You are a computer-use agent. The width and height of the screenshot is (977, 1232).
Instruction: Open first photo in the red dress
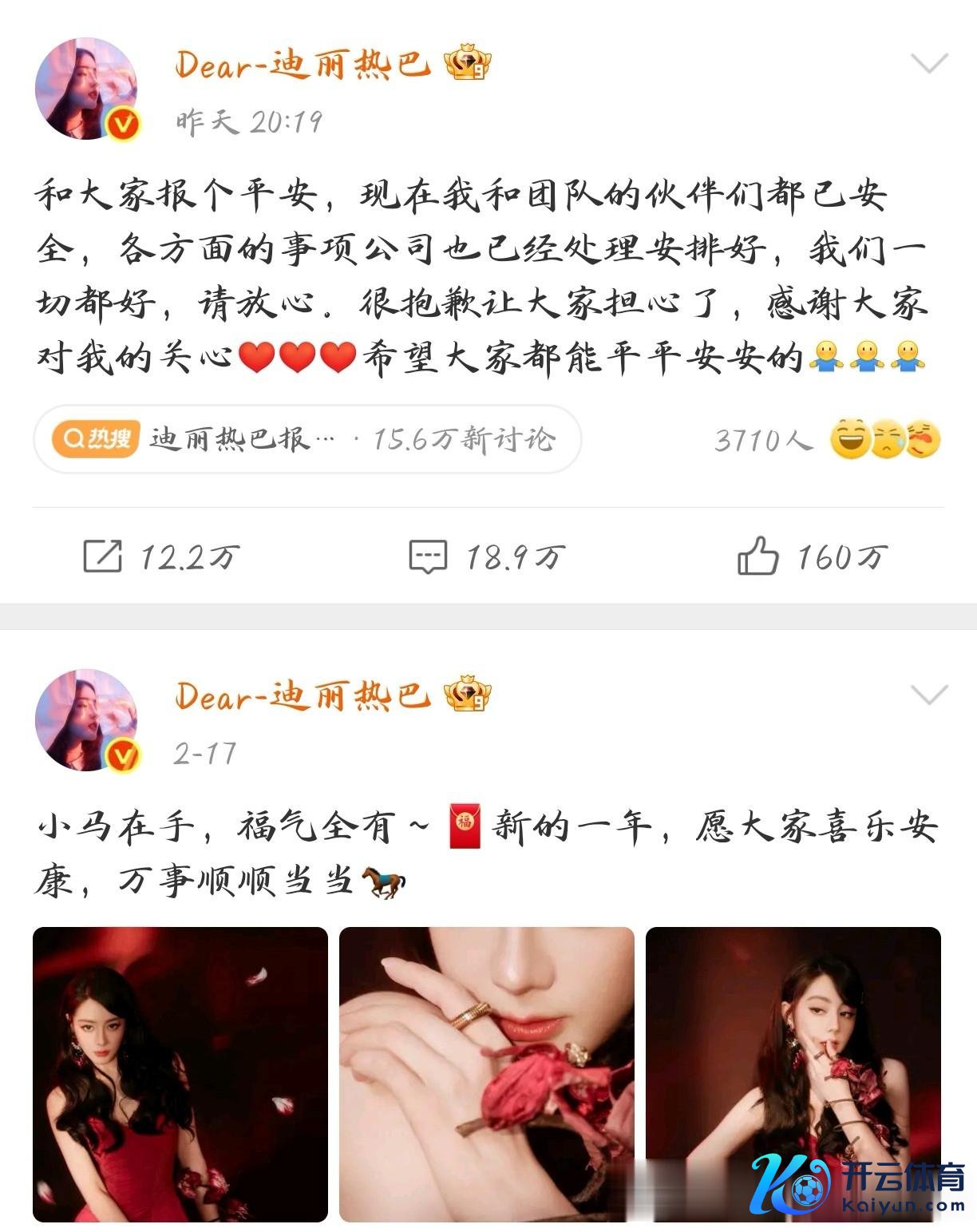click(180, 1074)
